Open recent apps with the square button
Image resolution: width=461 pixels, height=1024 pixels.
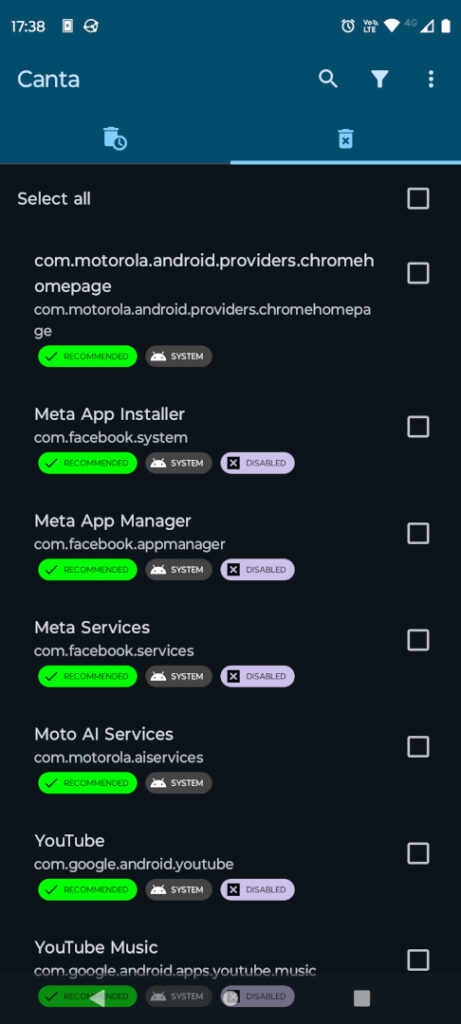coord(362,998)
